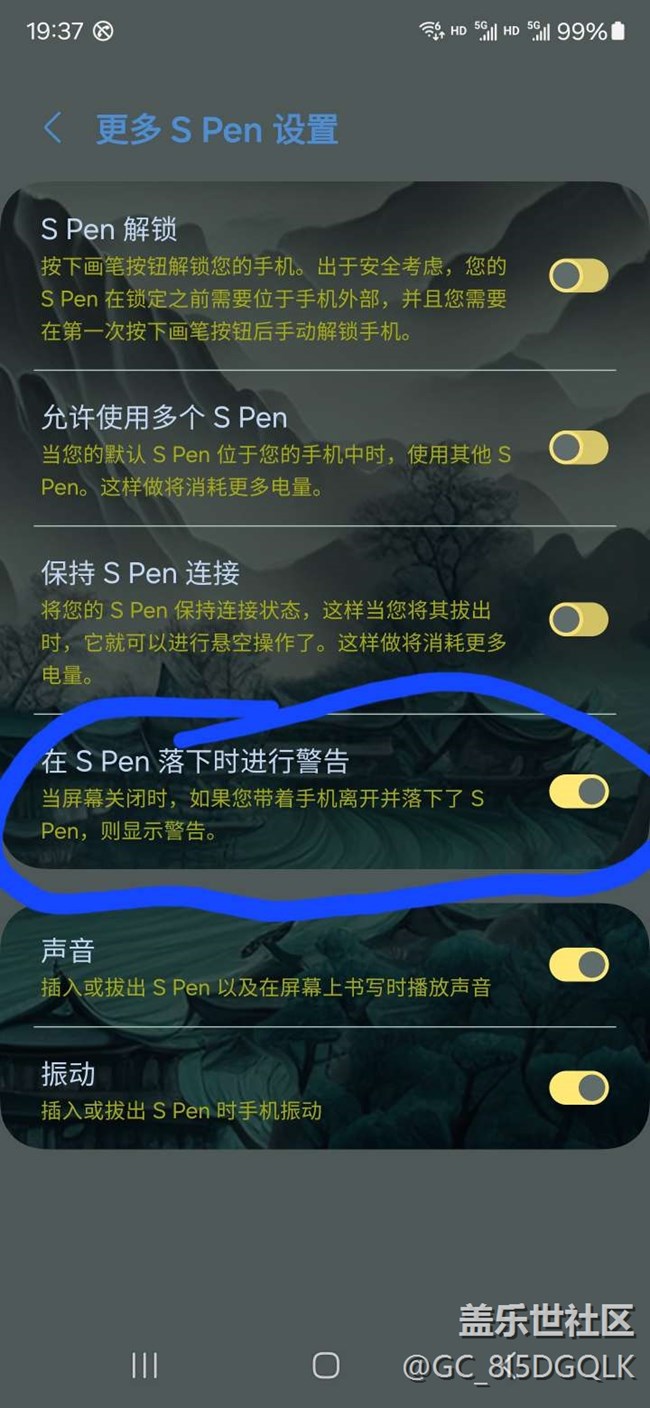Disable the 振动 toggle
The width and height of the screenshot is (650, 1408).
click(x=579, y=1087)
